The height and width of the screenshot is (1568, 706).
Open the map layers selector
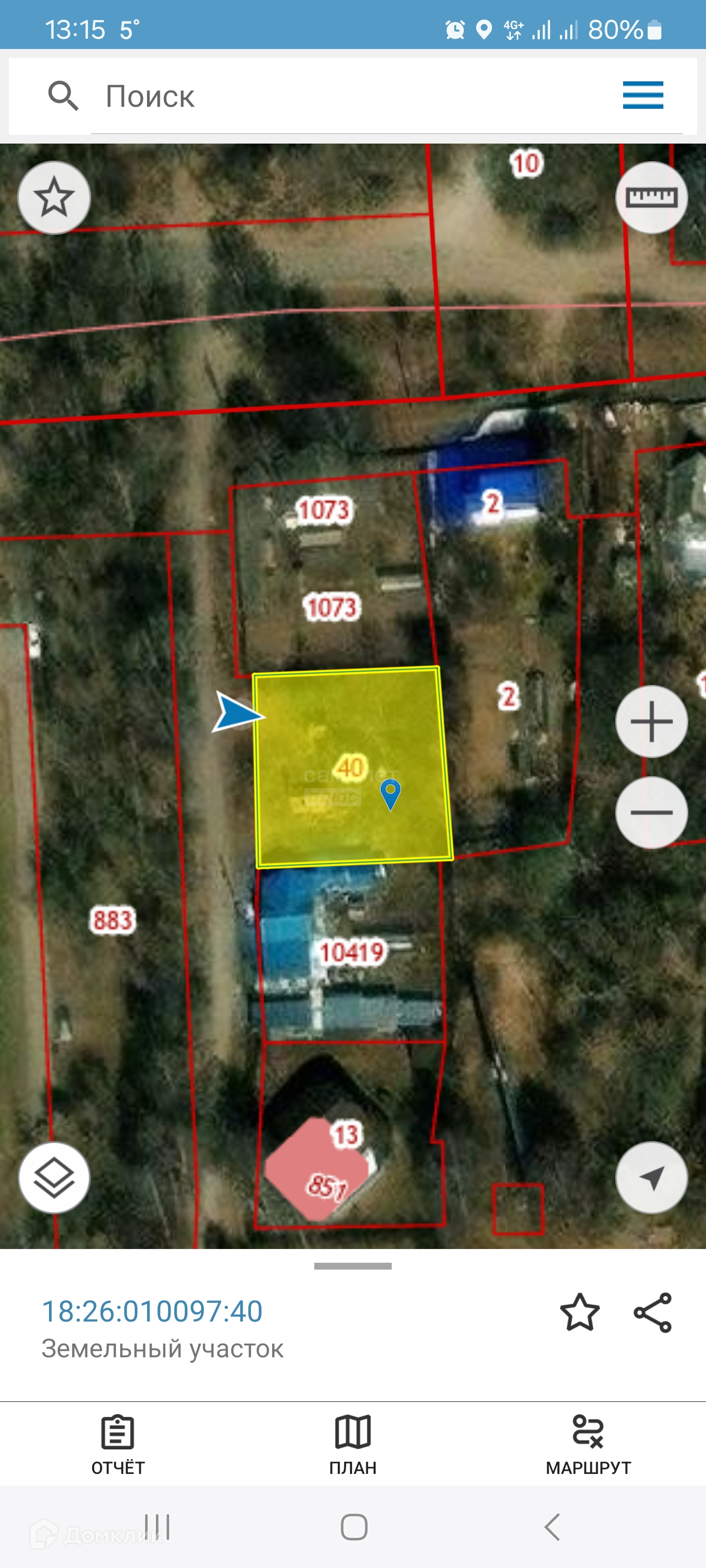coord(54,1177)
